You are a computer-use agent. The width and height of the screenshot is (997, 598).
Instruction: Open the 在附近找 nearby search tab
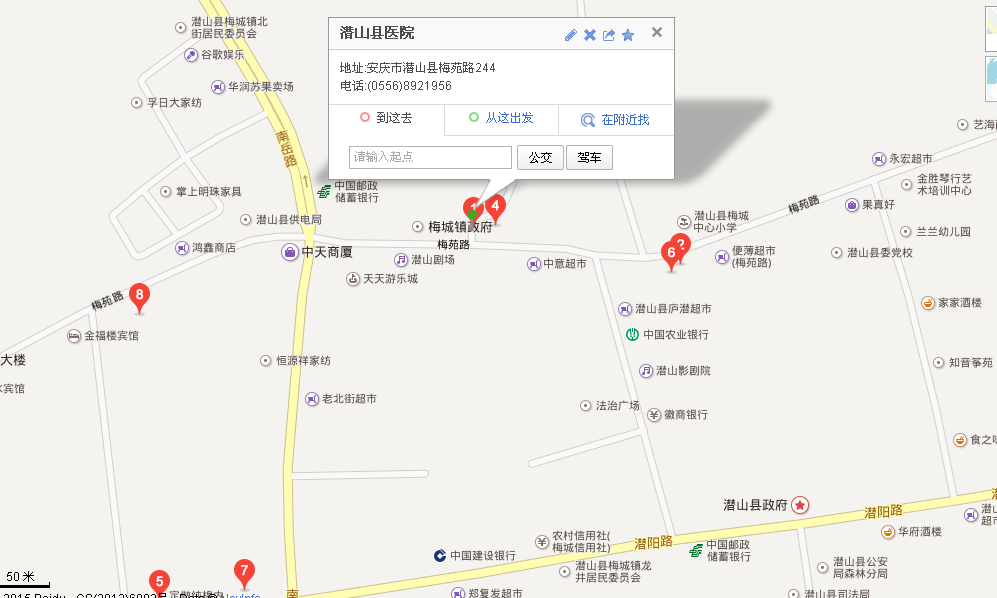pyautogui.click(x=616, y=120)
